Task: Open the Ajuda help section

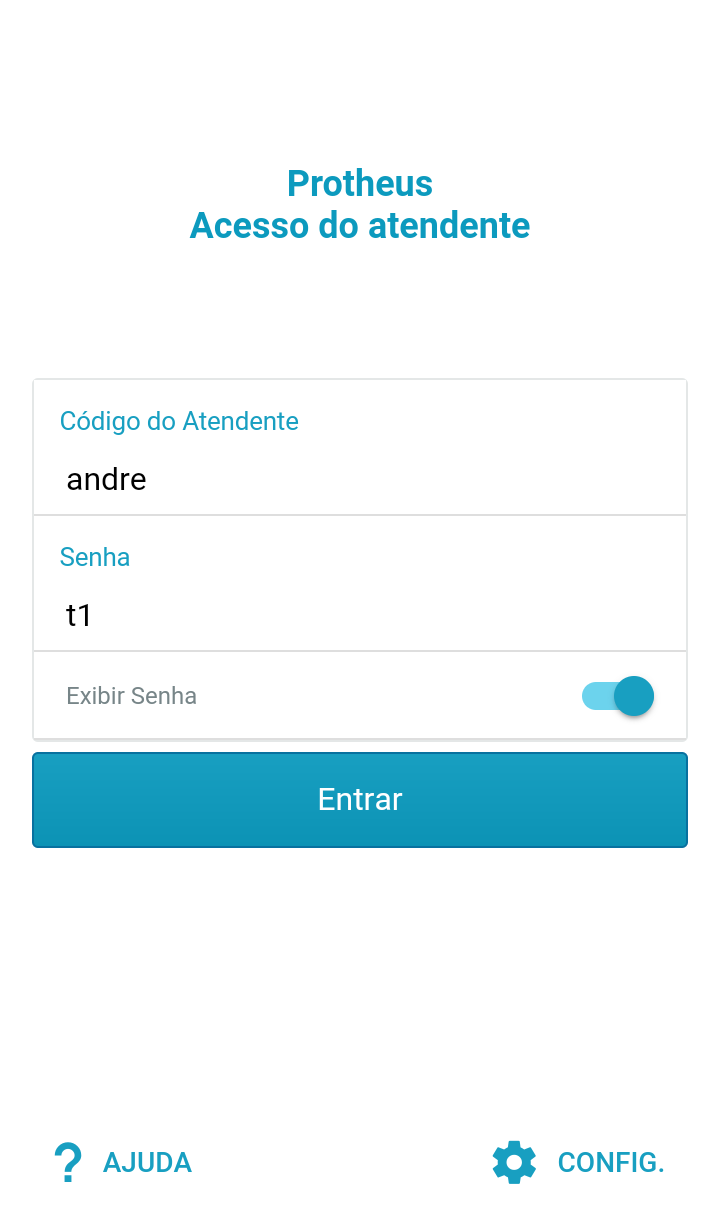Action: coord(122,1163)
